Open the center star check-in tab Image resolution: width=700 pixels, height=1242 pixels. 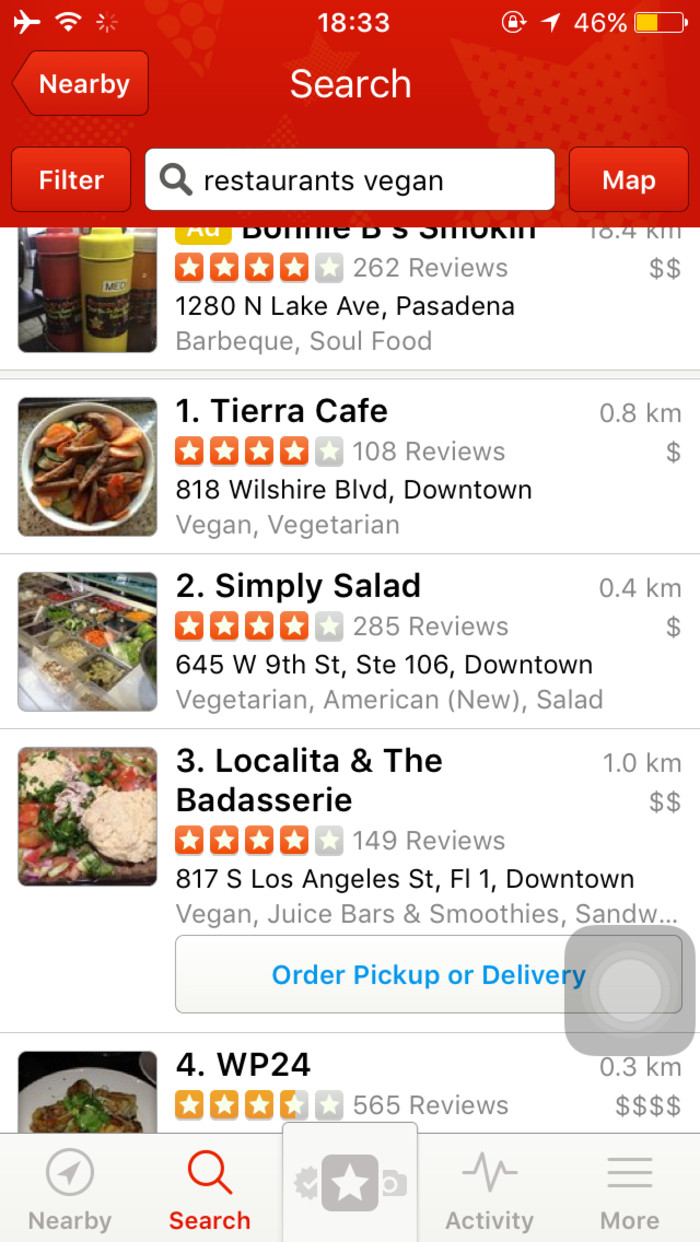coord(350,1184)
